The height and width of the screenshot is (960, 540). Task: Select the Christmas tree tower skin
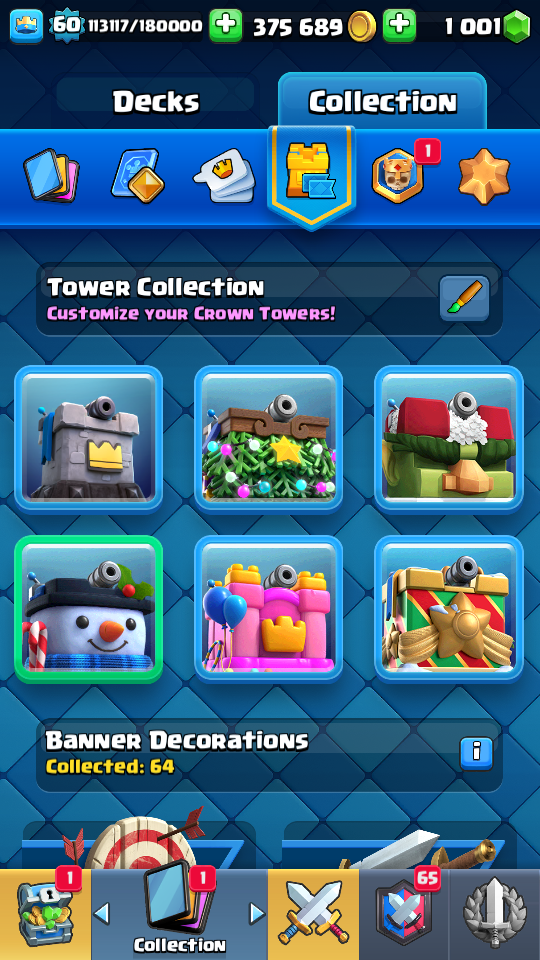(x=268, y=438)
